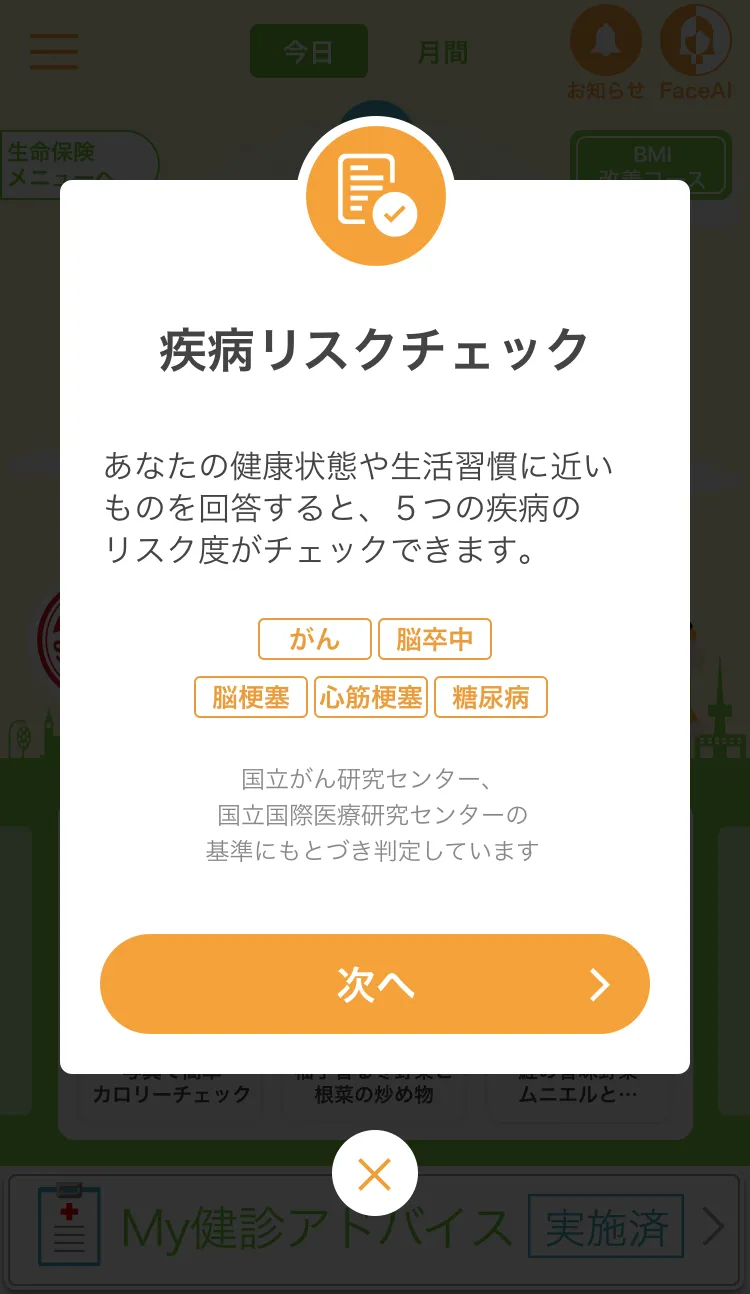Tap the 次へ button to continue

(x=375, y=984)
